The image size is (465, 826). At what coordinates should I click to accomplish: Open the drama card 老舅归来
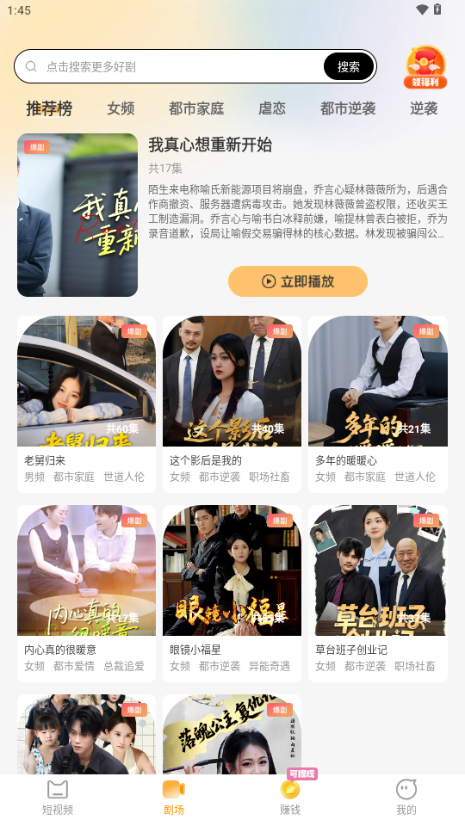pyautogui.click(x=86, y=404)
